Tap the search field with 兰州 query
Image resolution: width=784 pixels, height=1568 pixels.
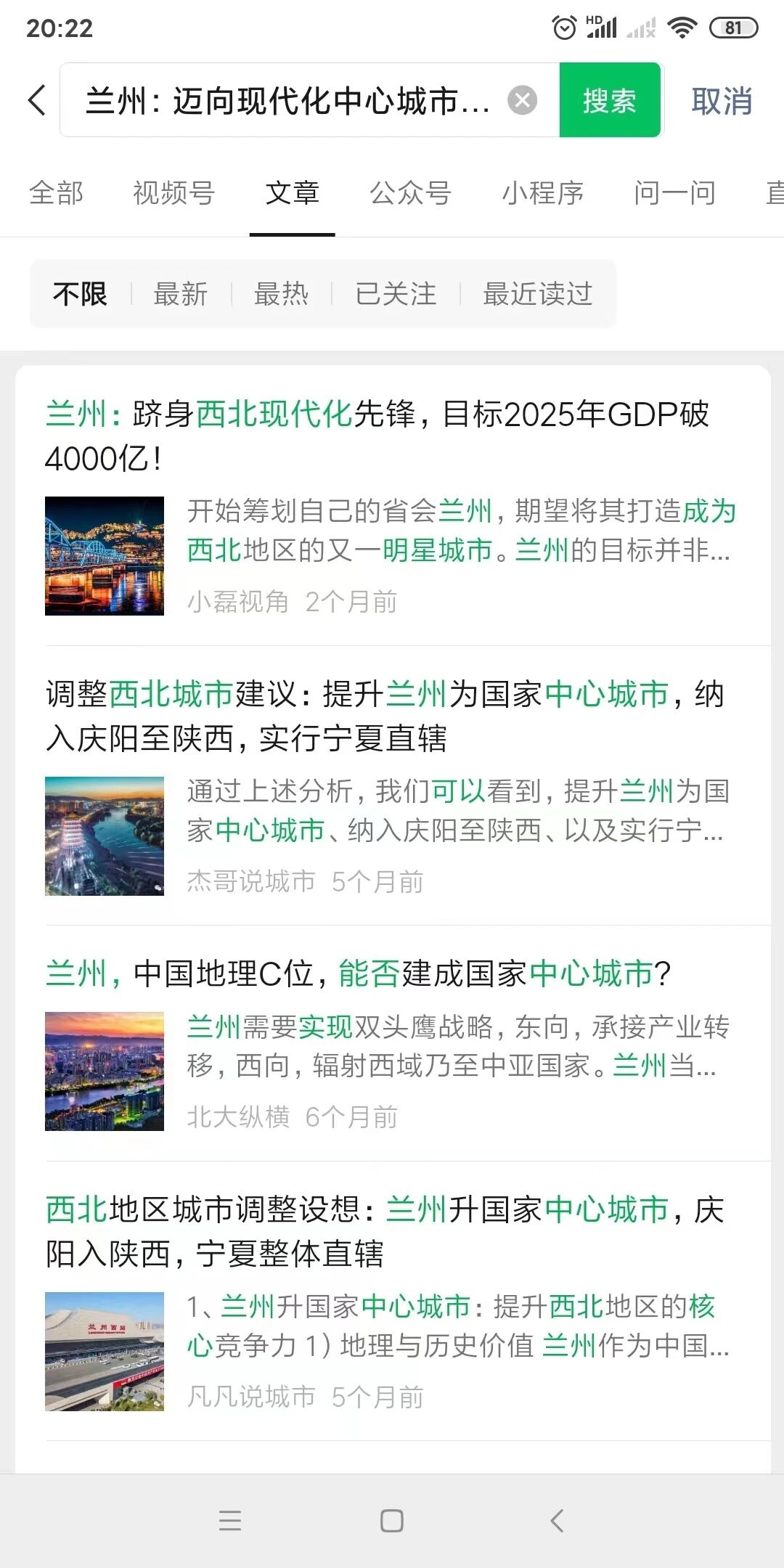tap(287, 100)
